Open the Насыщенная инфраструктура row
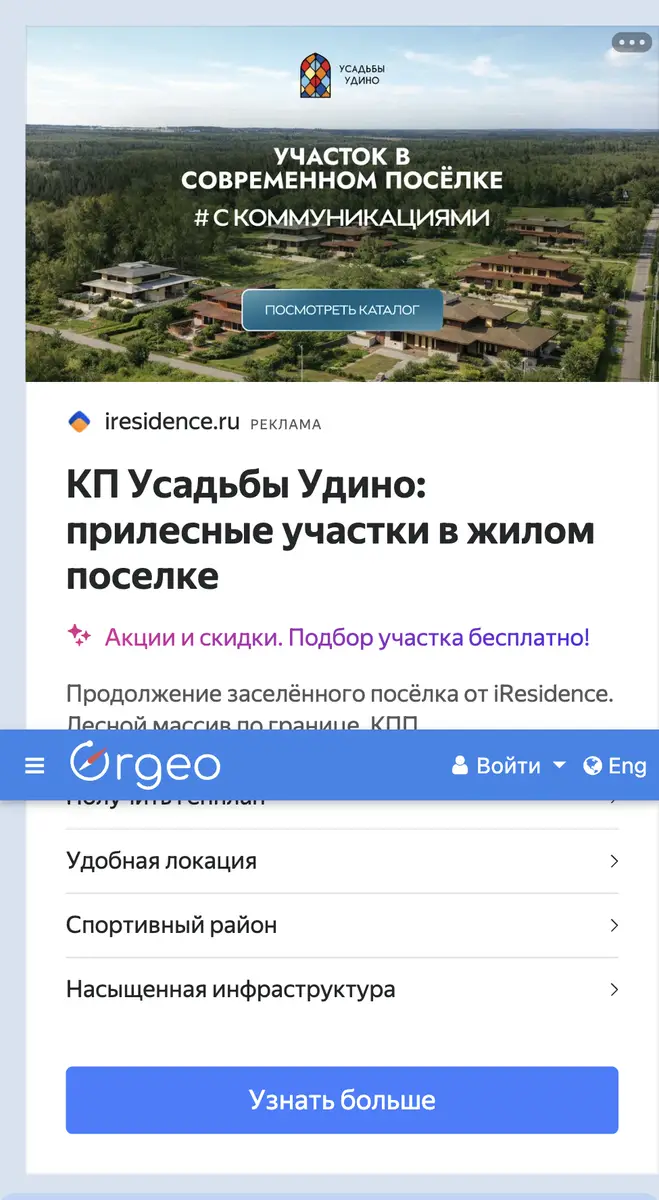Viewport: 659px width, 1200px height. tap(342, 990)
